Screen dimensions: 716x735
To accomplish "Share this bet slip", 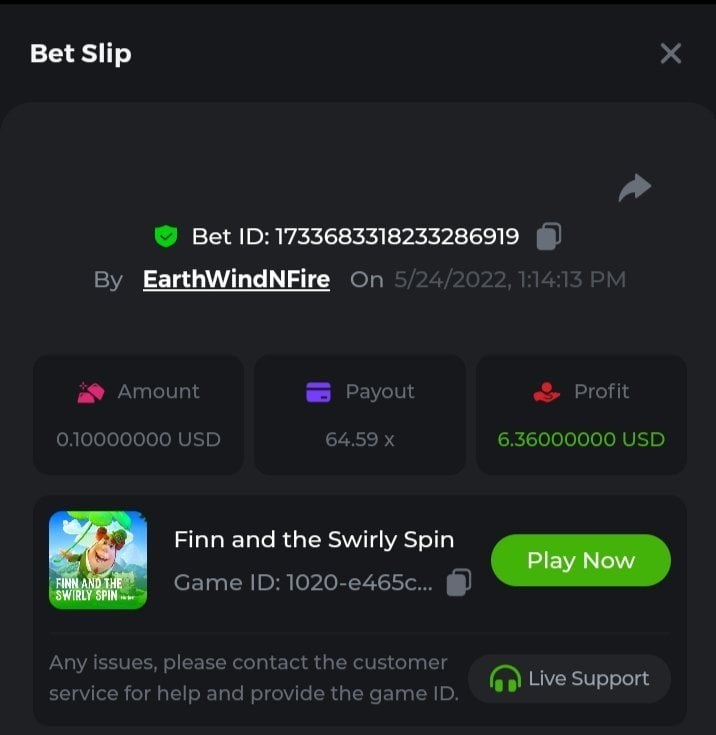I will pyautogui.click(x=635, y=187).
